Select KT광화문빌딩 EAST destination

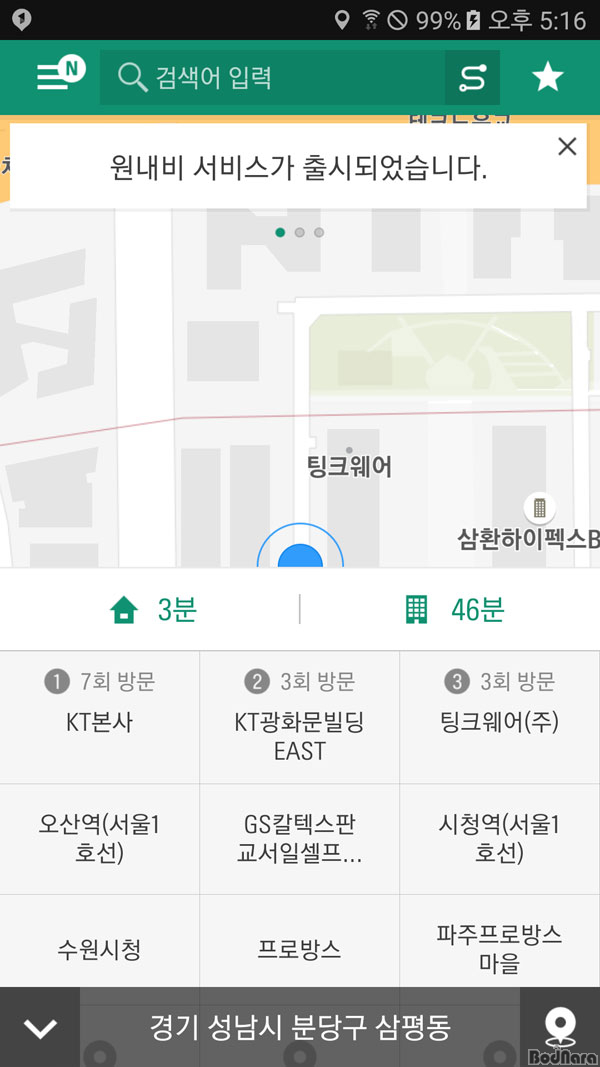tap(300, 717)
